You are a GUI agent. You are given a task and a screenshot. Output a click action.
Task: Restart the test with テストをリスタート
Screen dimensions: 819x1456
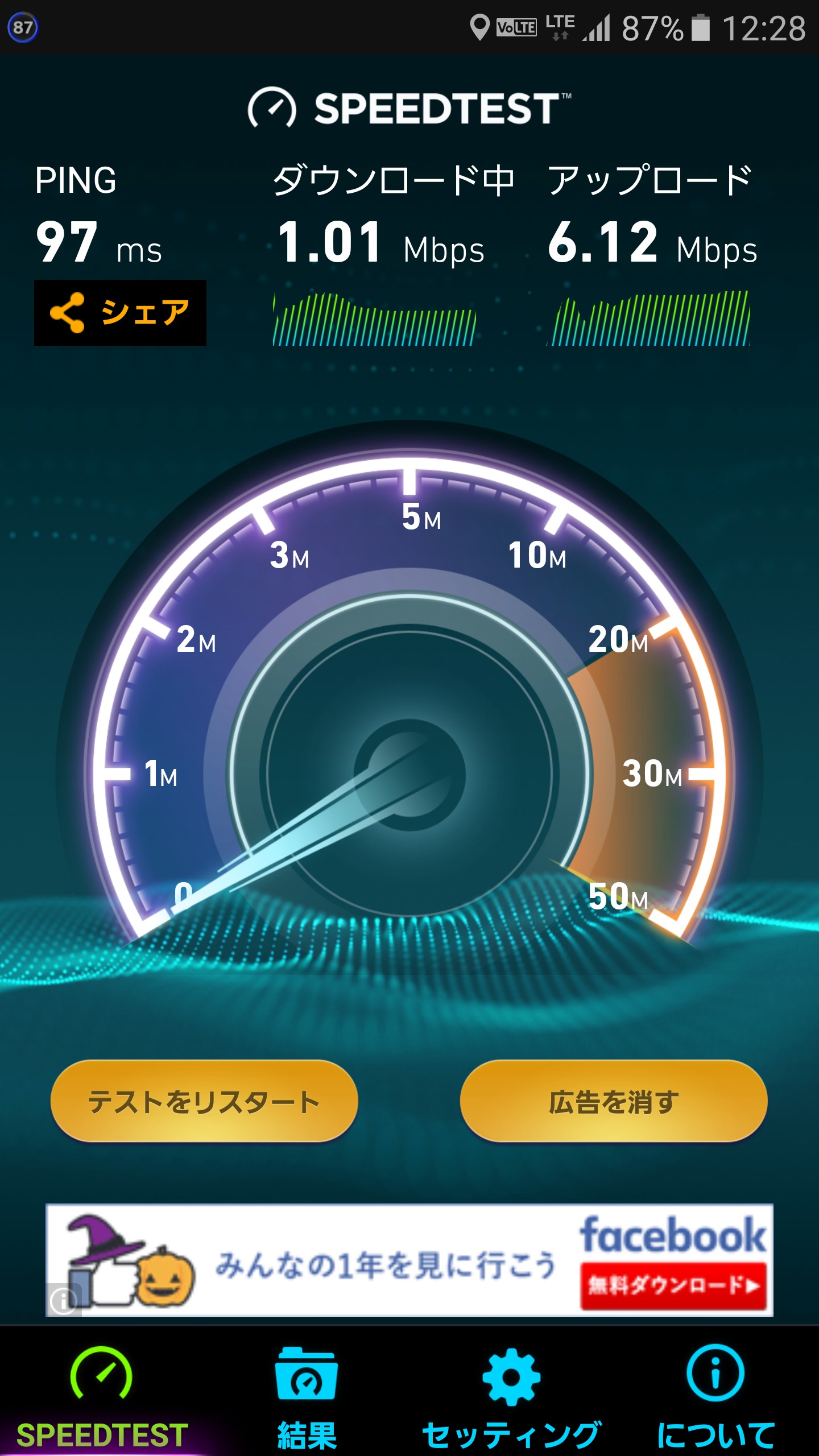pyautogui.click(x=204, y=1101)
